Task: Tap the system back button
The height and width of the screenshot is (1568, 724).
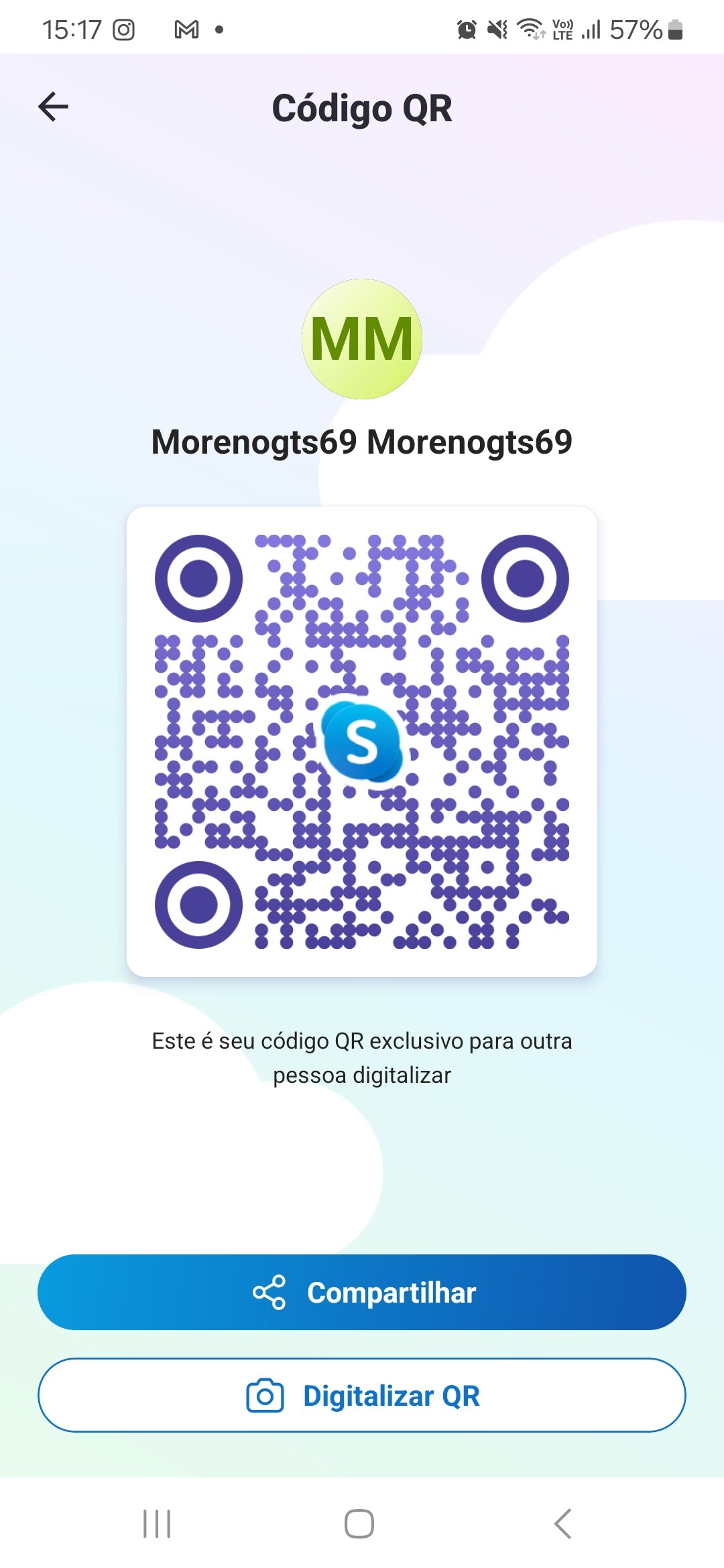Action: pos(563,1524)
